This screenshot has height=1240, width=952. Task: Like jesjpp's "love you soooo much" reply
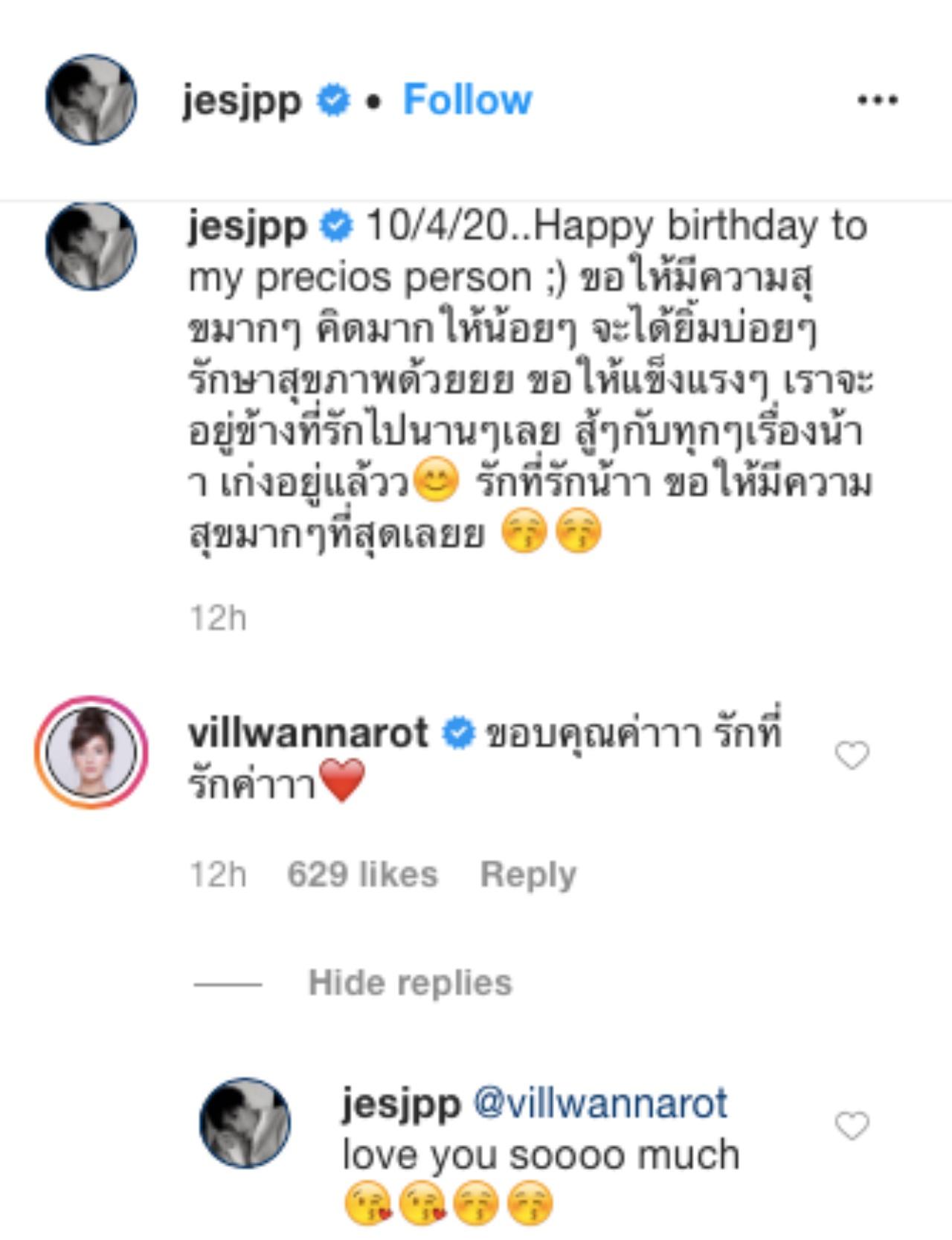tap(852, 1125)
